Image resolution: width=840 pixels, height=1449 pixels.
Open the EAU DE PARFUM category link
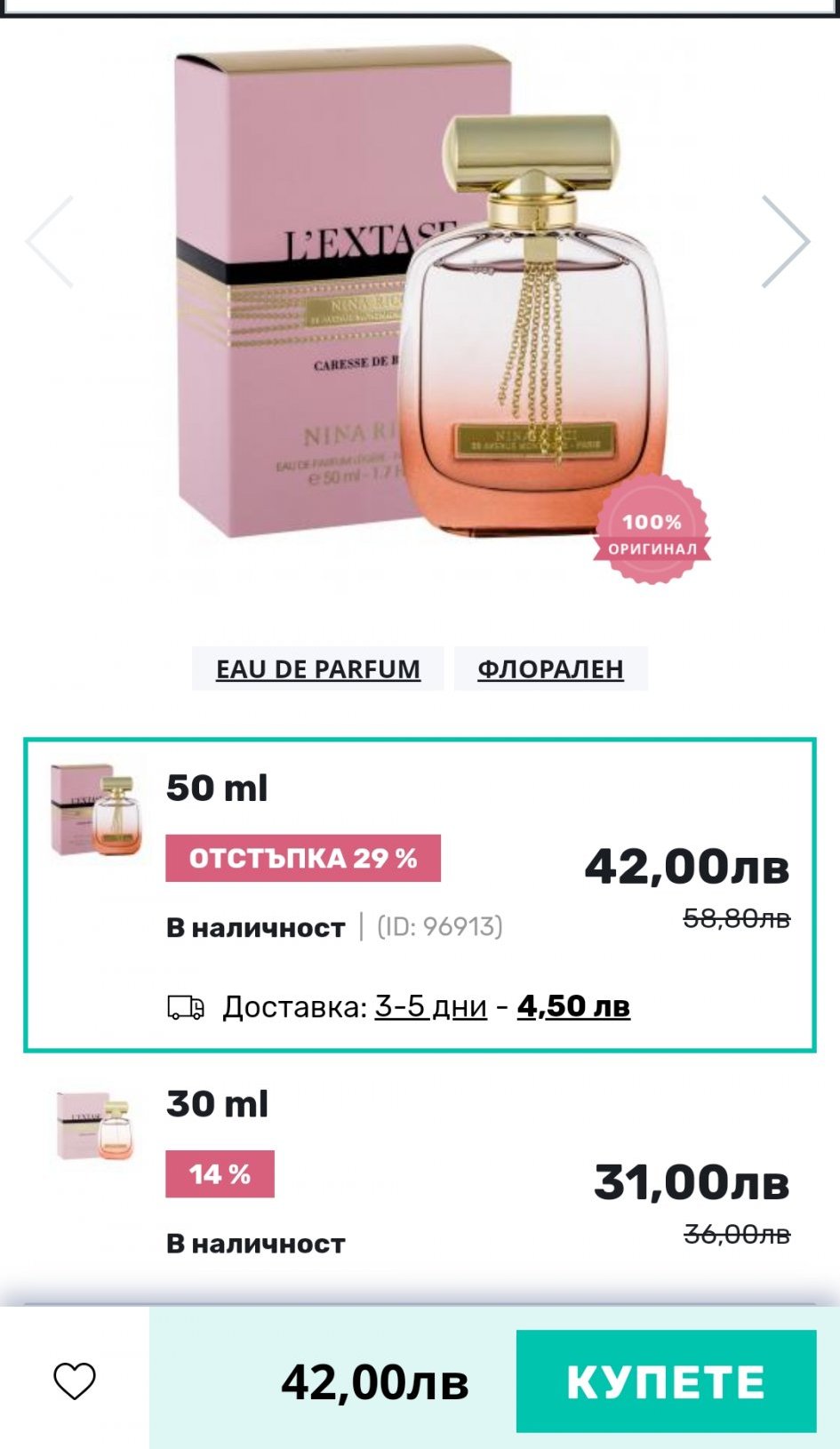tap(318, 668)
